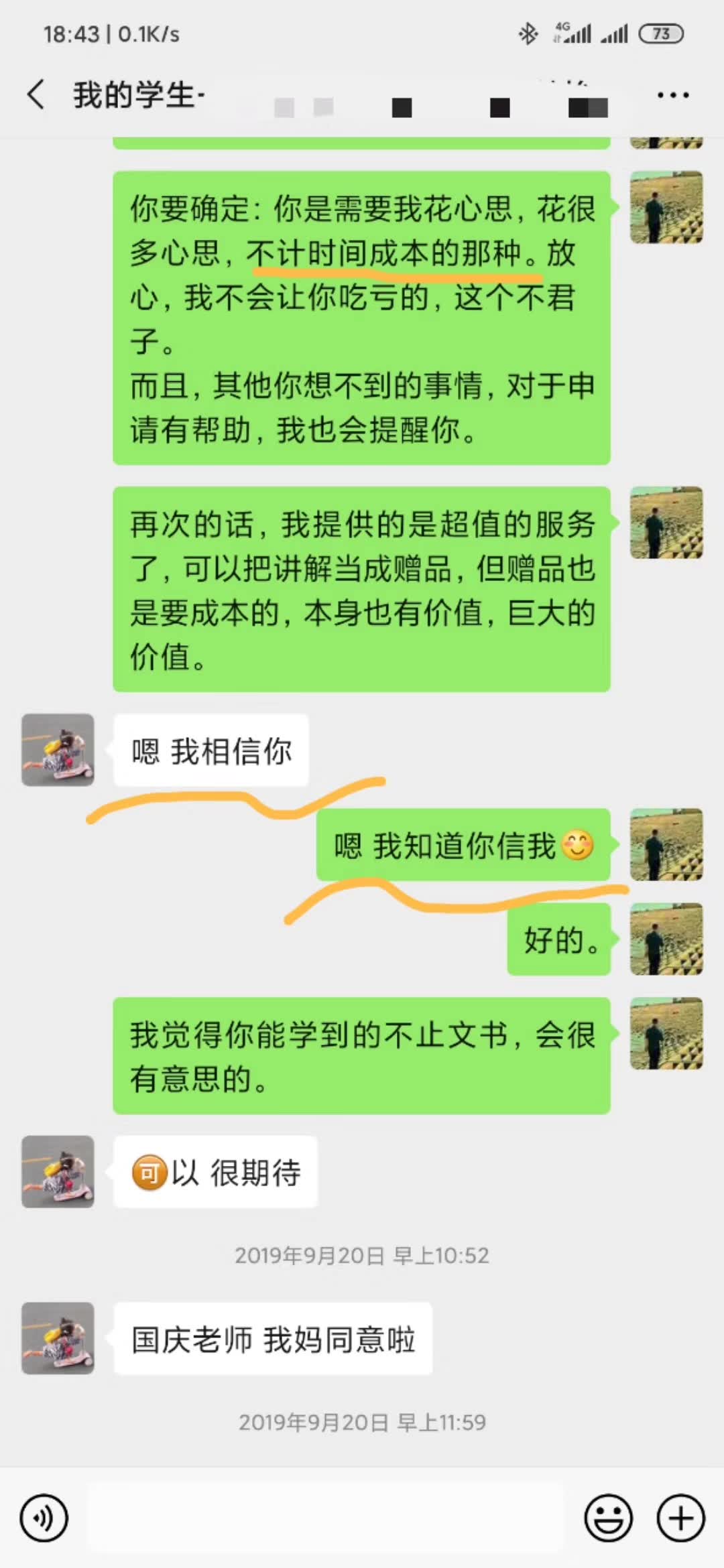Open avatar beside "可以 很期待" message
Viewport: 724px width, 1568px height.
click(58, 1172)
